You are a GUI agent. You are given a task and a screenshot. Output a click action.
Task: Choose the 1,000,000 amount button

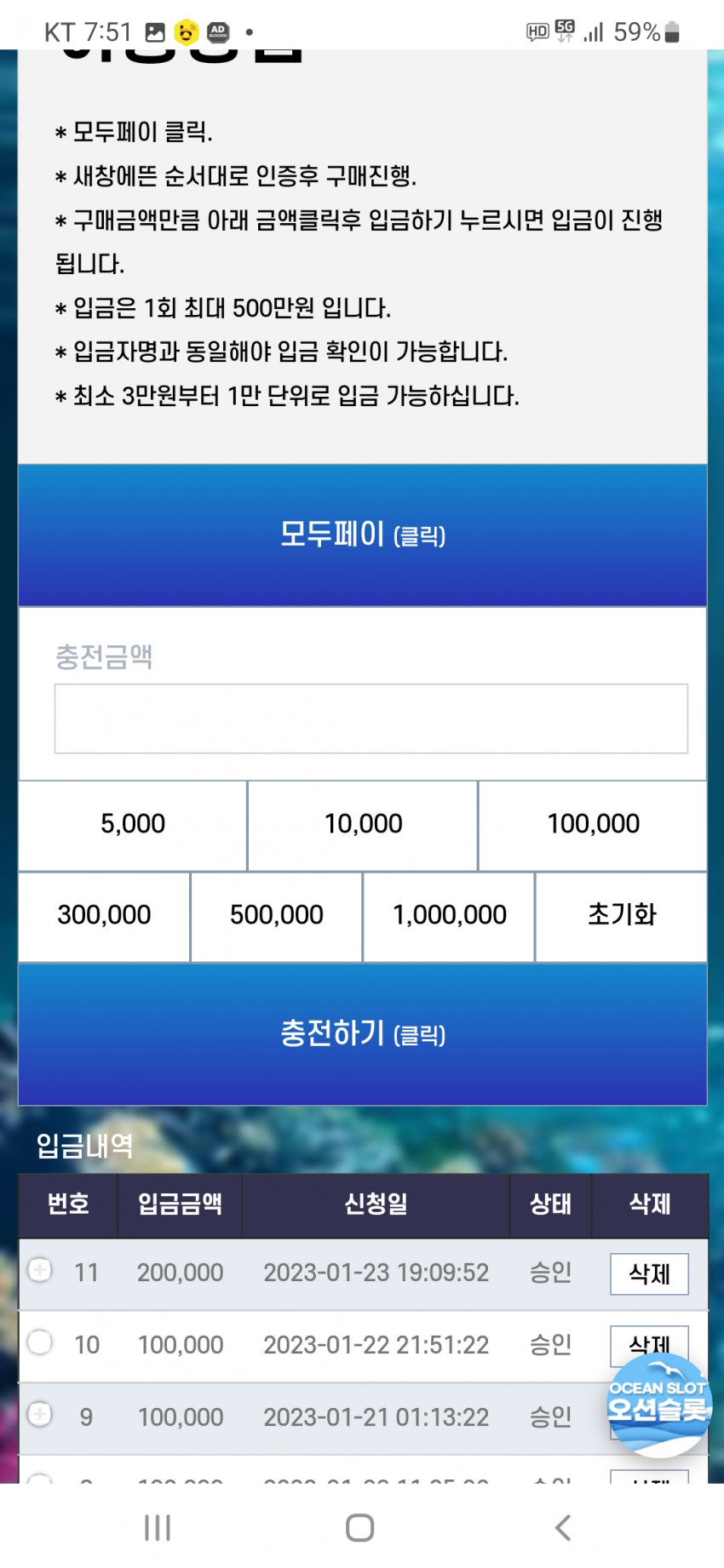[449, 916]
